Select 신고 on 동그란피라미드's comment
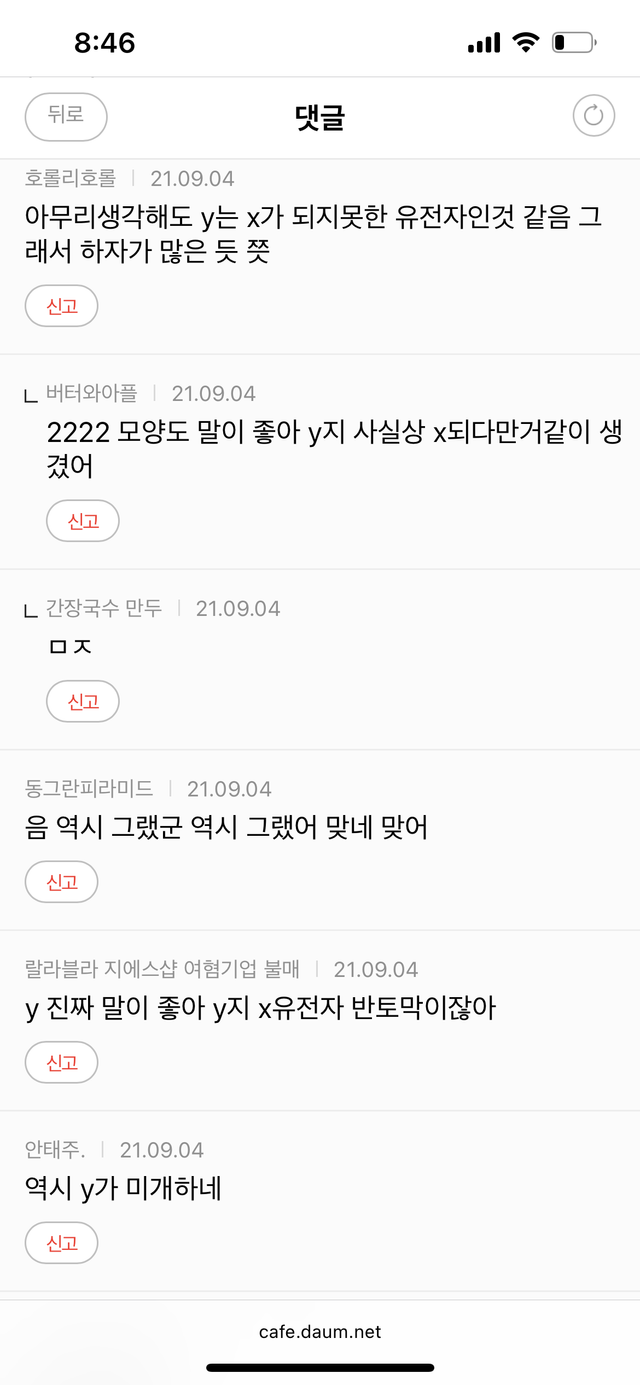640x1385 pixels. point(62,882)
